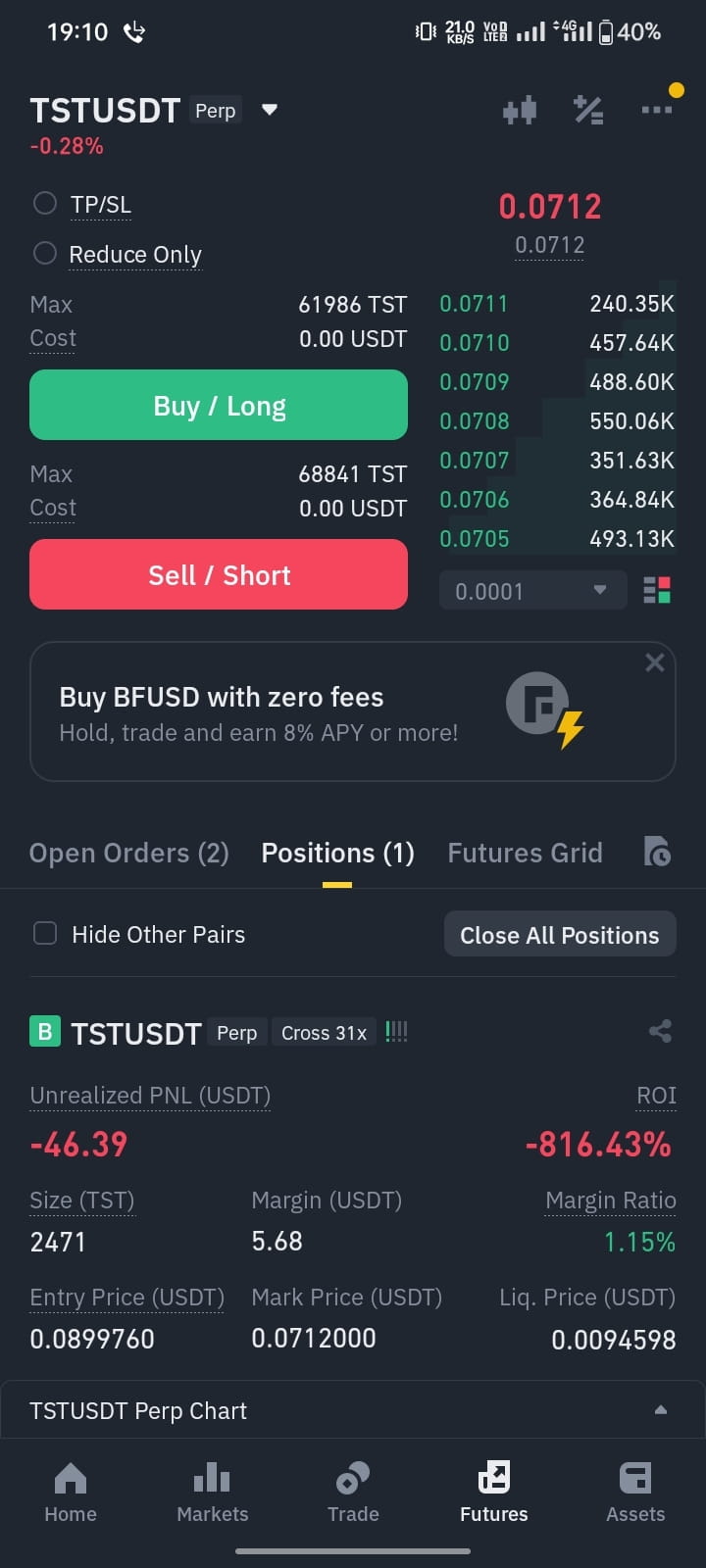Tap the Sell / Short button

pos(219,574)
